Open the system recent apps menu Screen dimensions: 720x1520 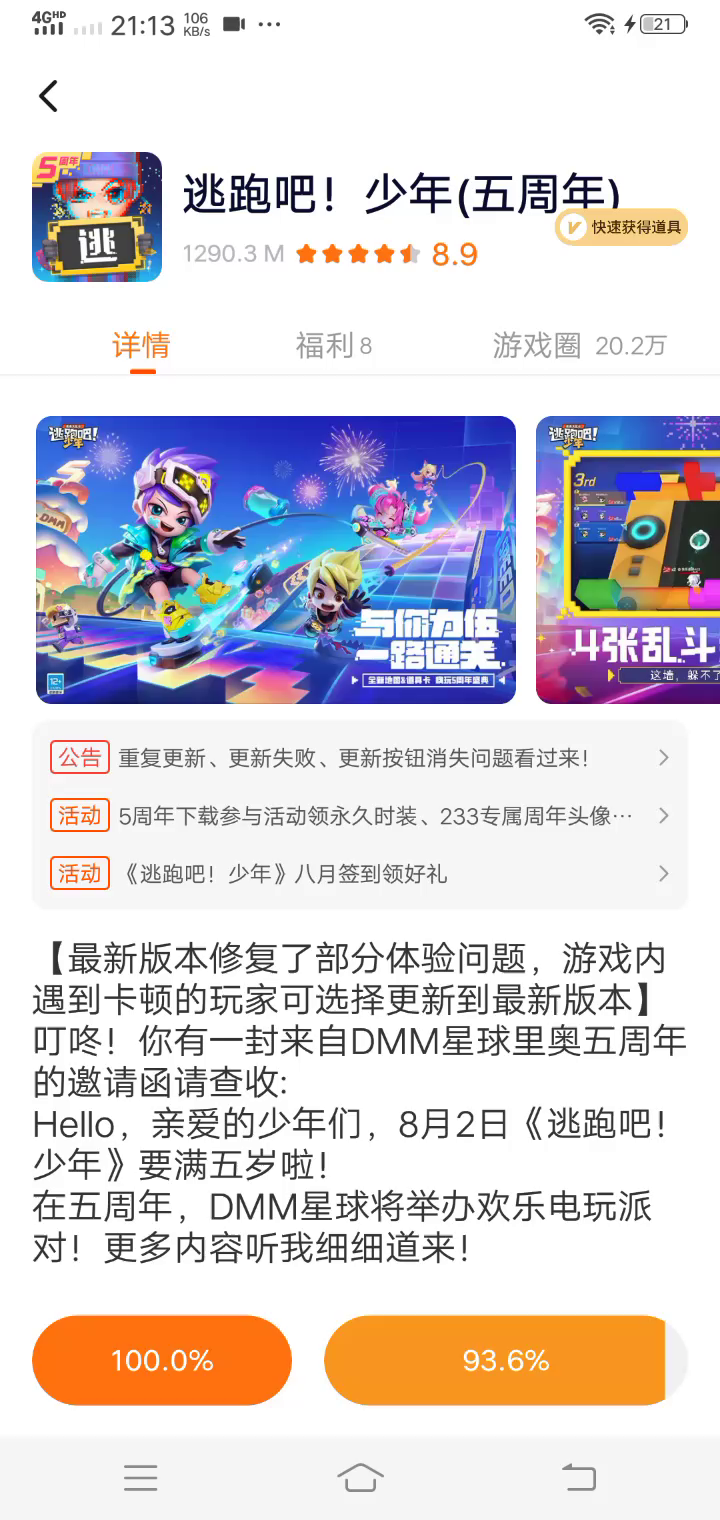140,1477
